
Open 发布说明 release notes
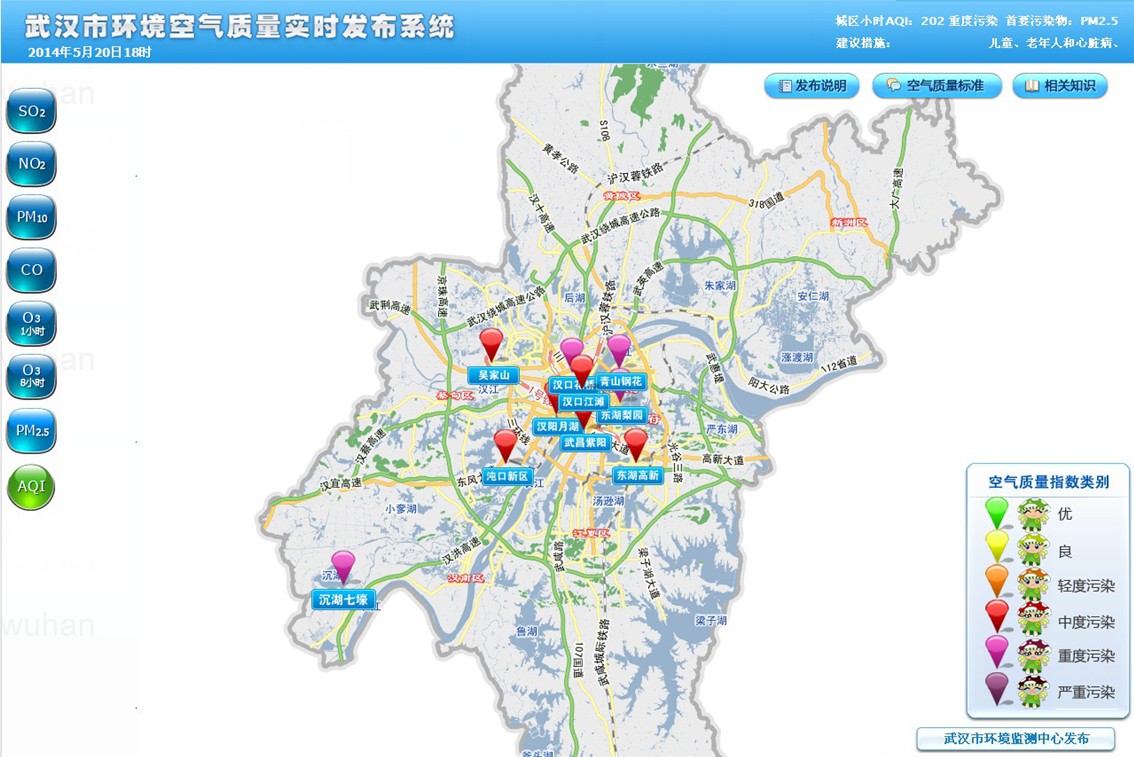click(x=812, y=86)
